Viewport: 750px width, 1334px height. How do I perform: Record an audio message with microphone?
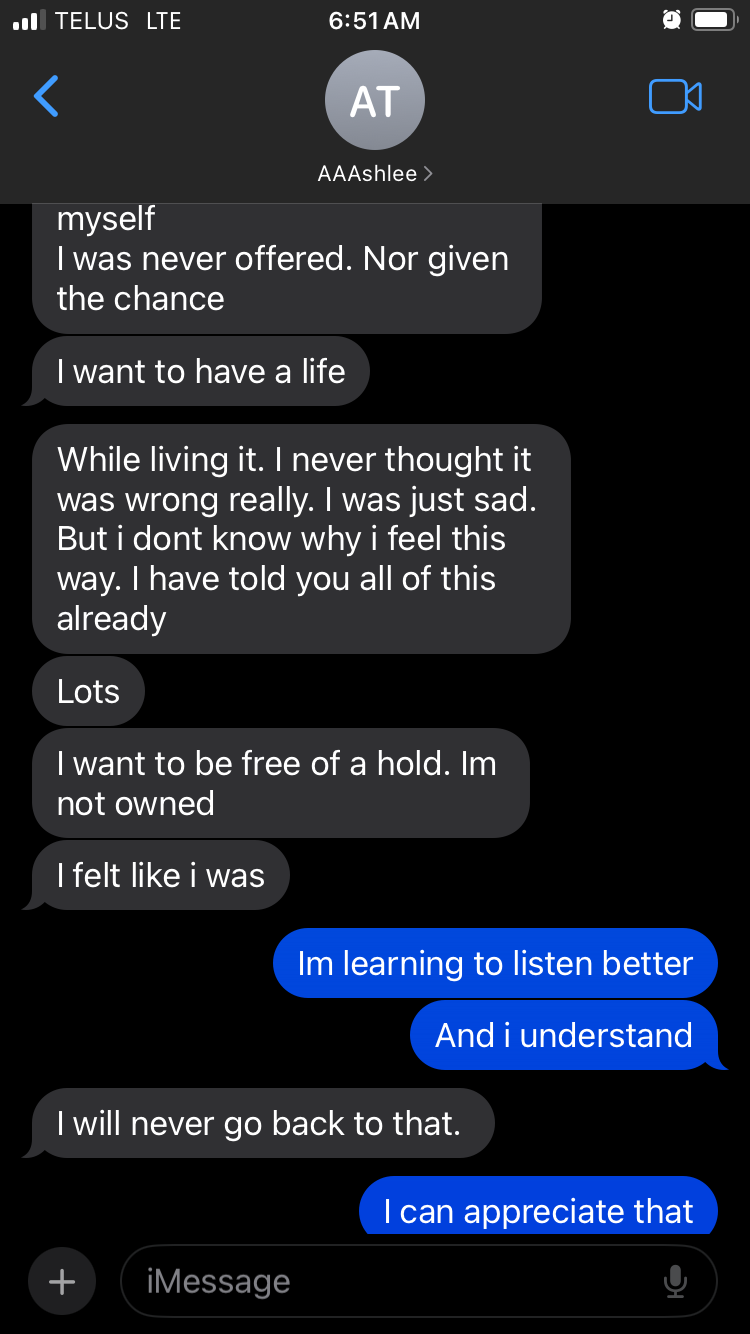676,1281
